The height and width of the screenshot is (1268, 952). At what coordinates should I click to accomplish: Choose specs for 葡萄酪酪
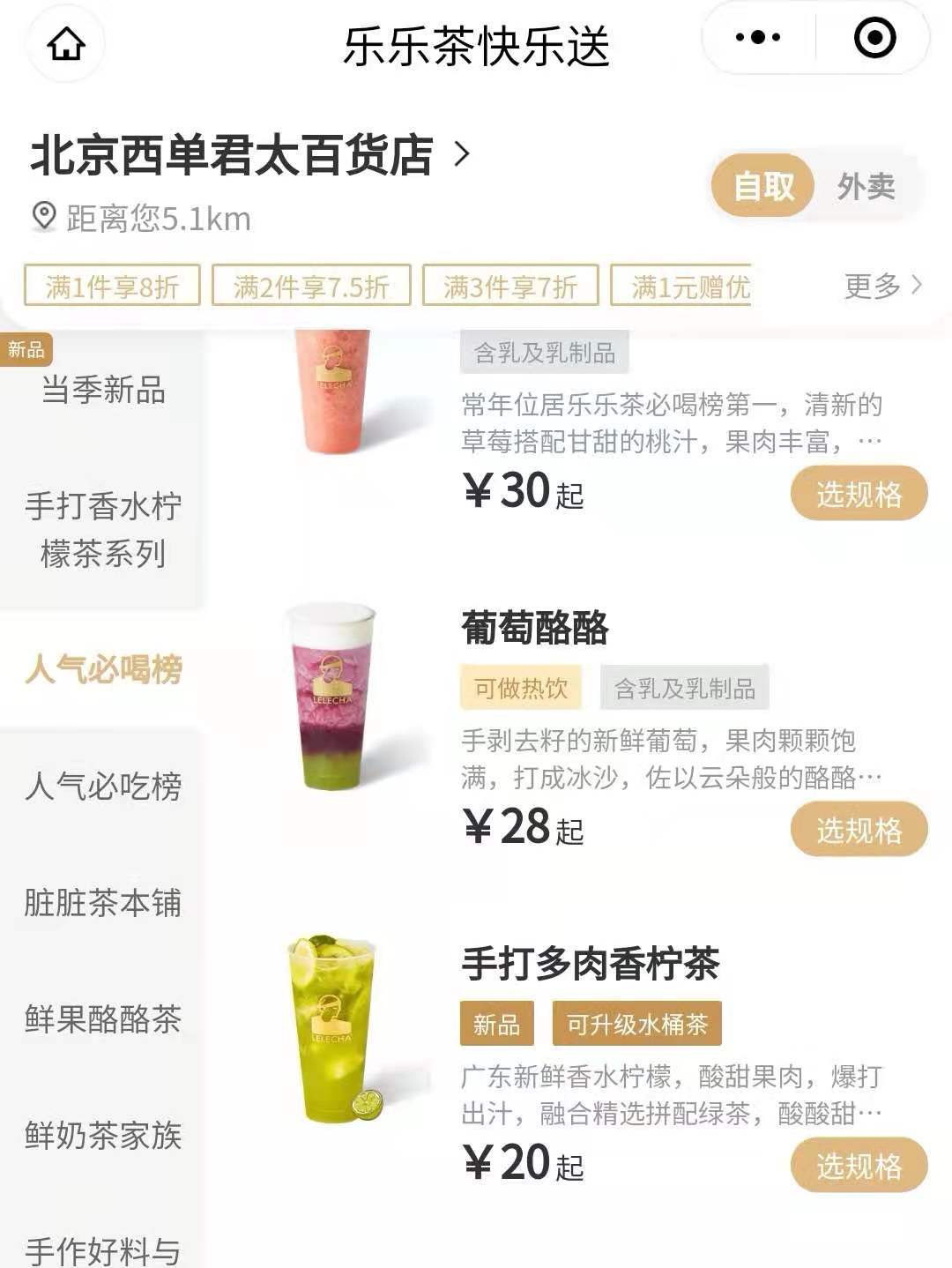click(x=859, y=830)
